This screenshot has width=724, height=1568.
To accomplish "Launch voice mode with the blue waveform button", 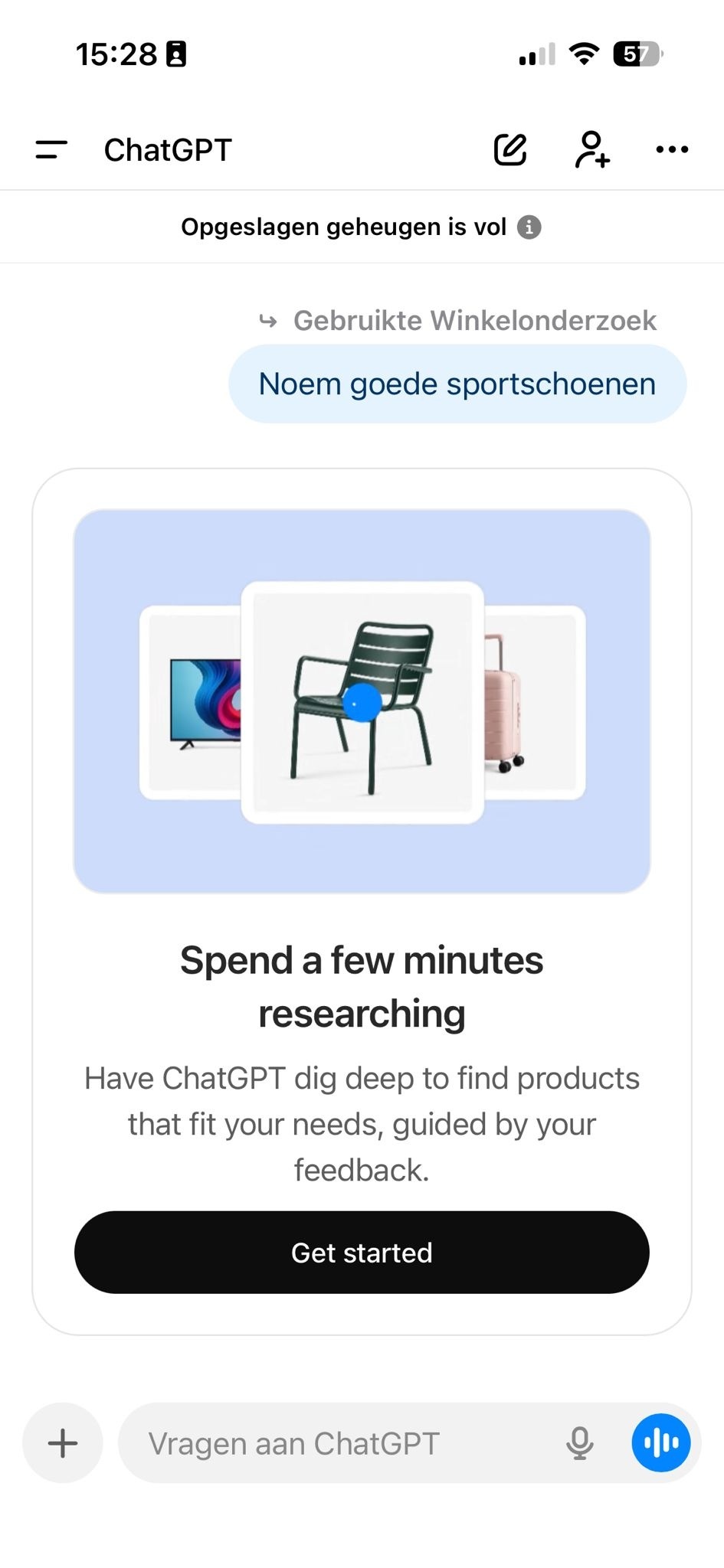I will [660, 1443].
